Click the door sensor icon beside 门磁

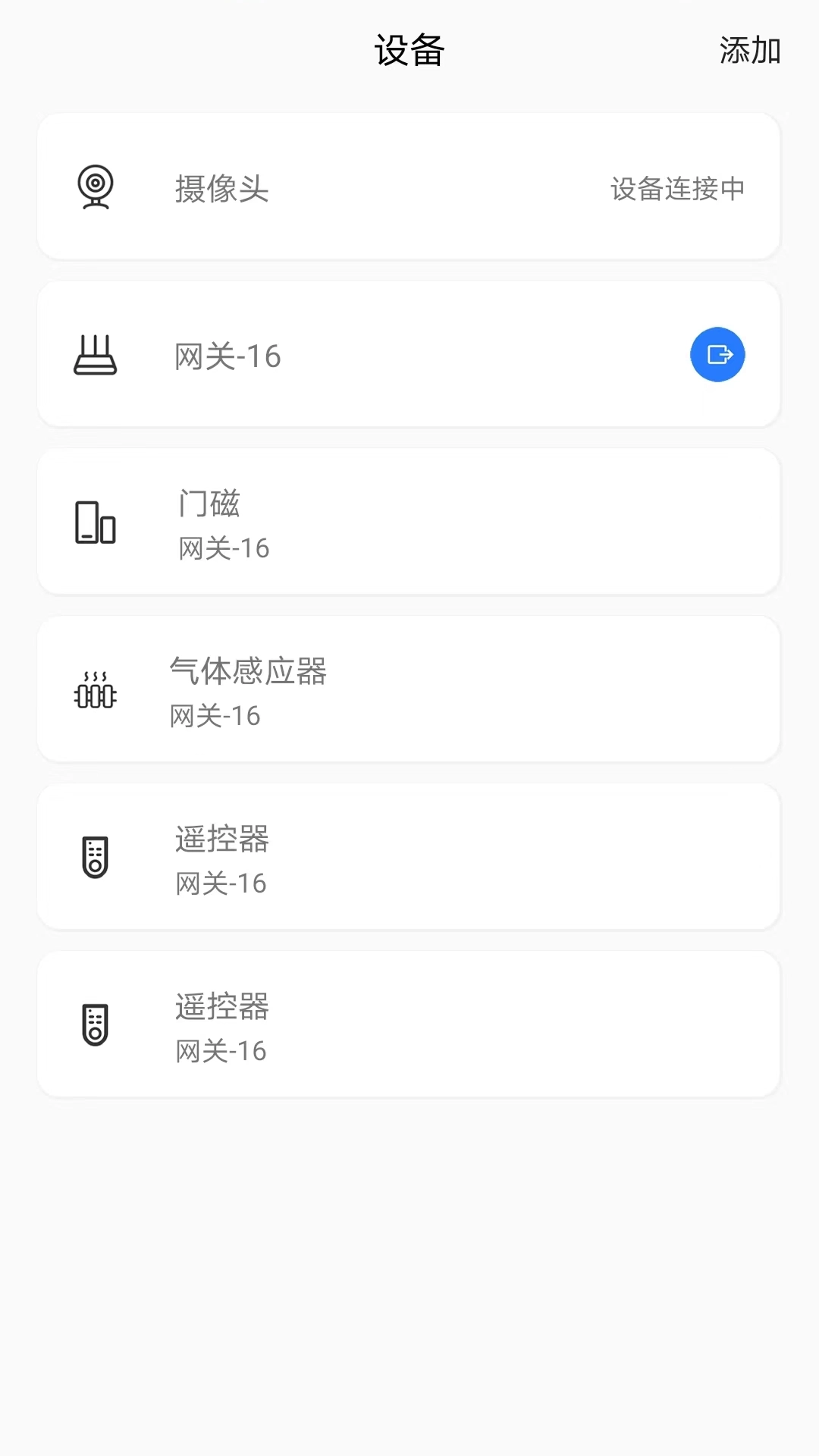pyautogui.click(x=94, y=521)
